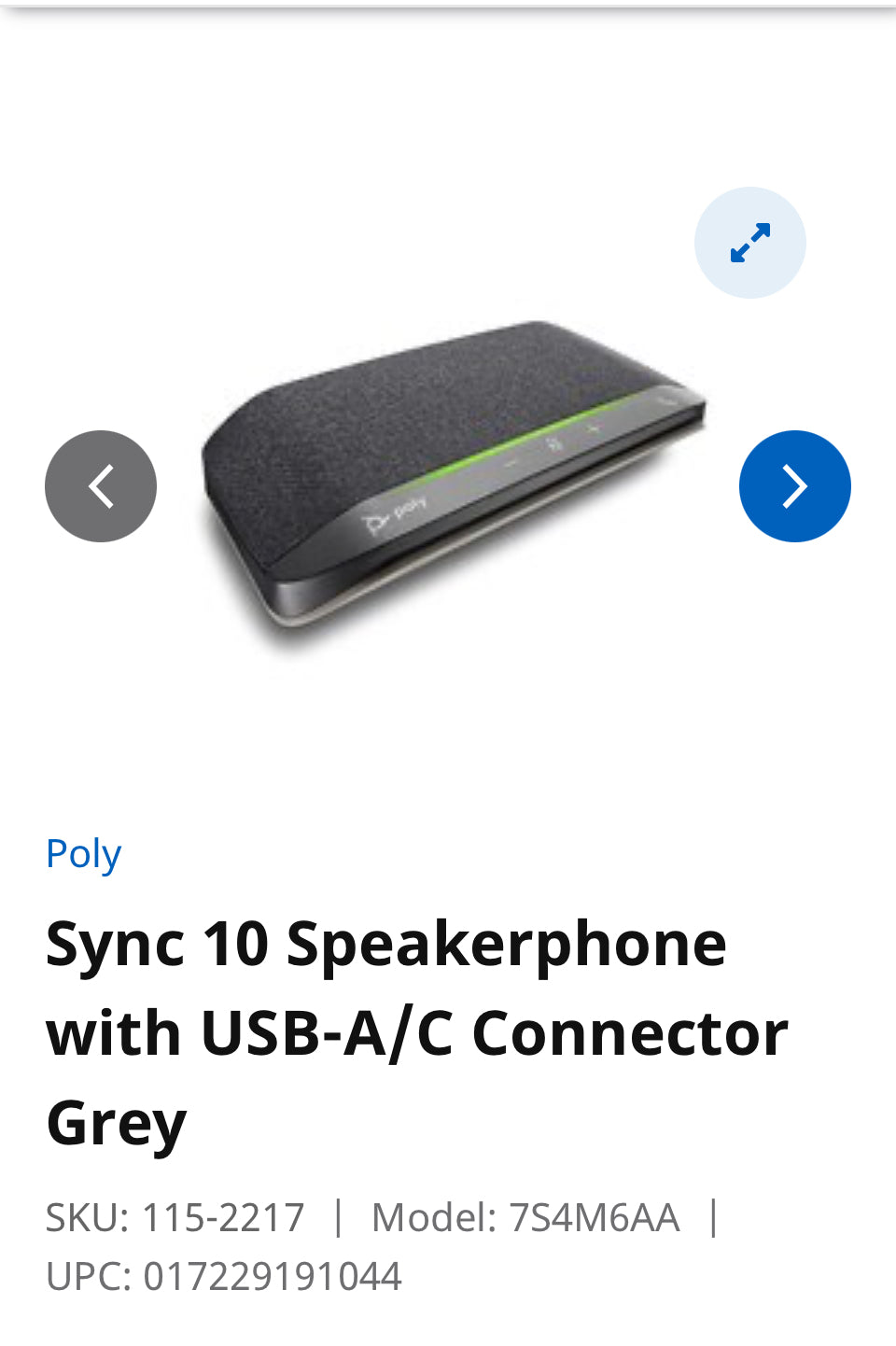This screenshot has width=896, height=1346.
Task: Expand the product image to fullscreen
Action: coord(749,243)
